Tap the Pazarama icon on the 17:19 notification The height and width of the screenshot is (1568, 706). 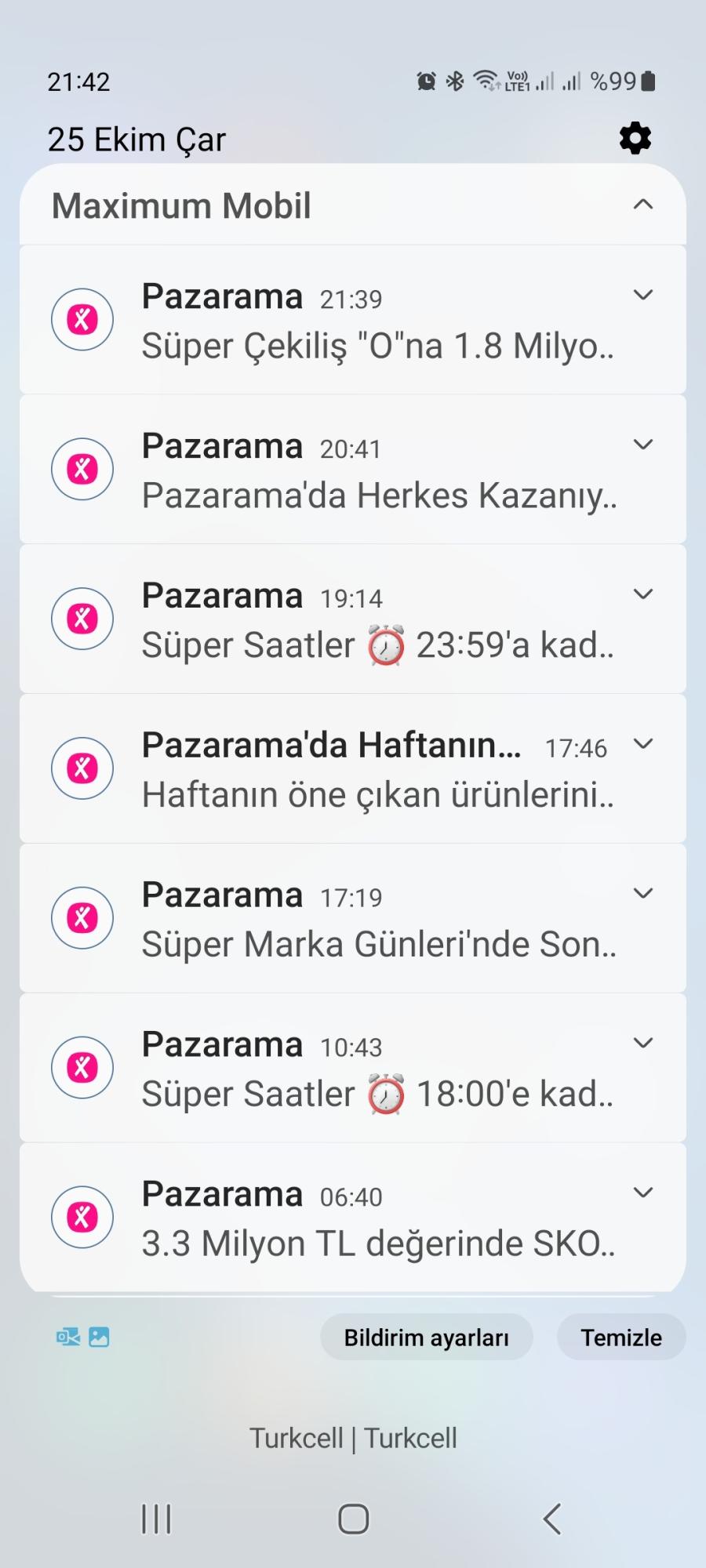click(82, 917)
